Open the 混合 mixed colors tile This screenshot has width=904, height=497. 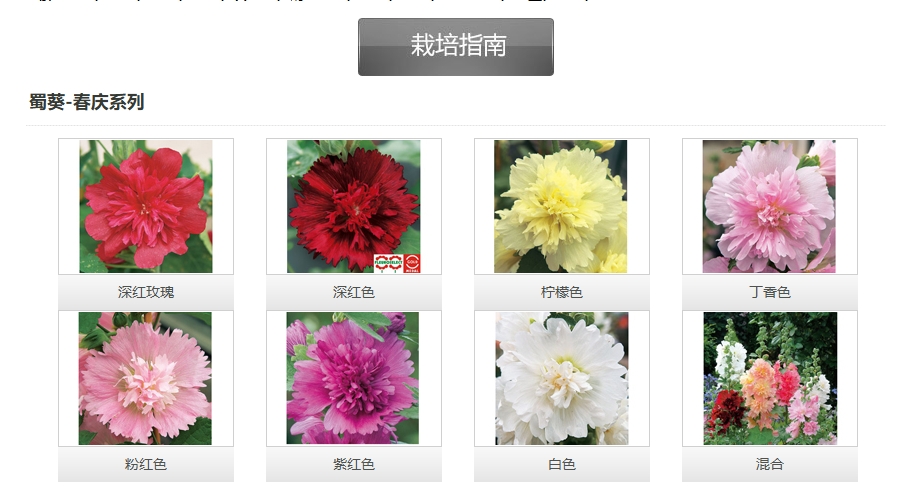pos(769,379)
